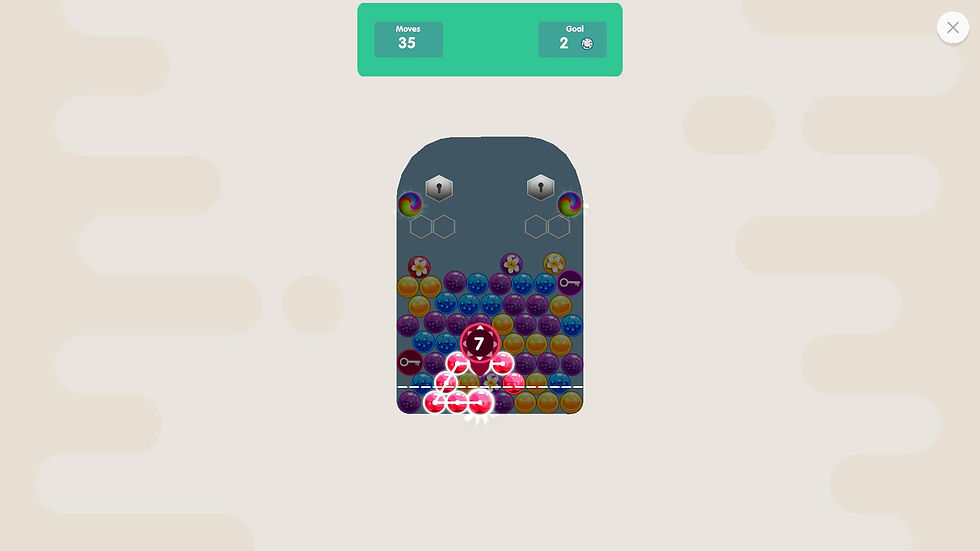This screenshot has height=551, width=980.
Task: Select the purple bubble holding a key
Action: (570, 284)
